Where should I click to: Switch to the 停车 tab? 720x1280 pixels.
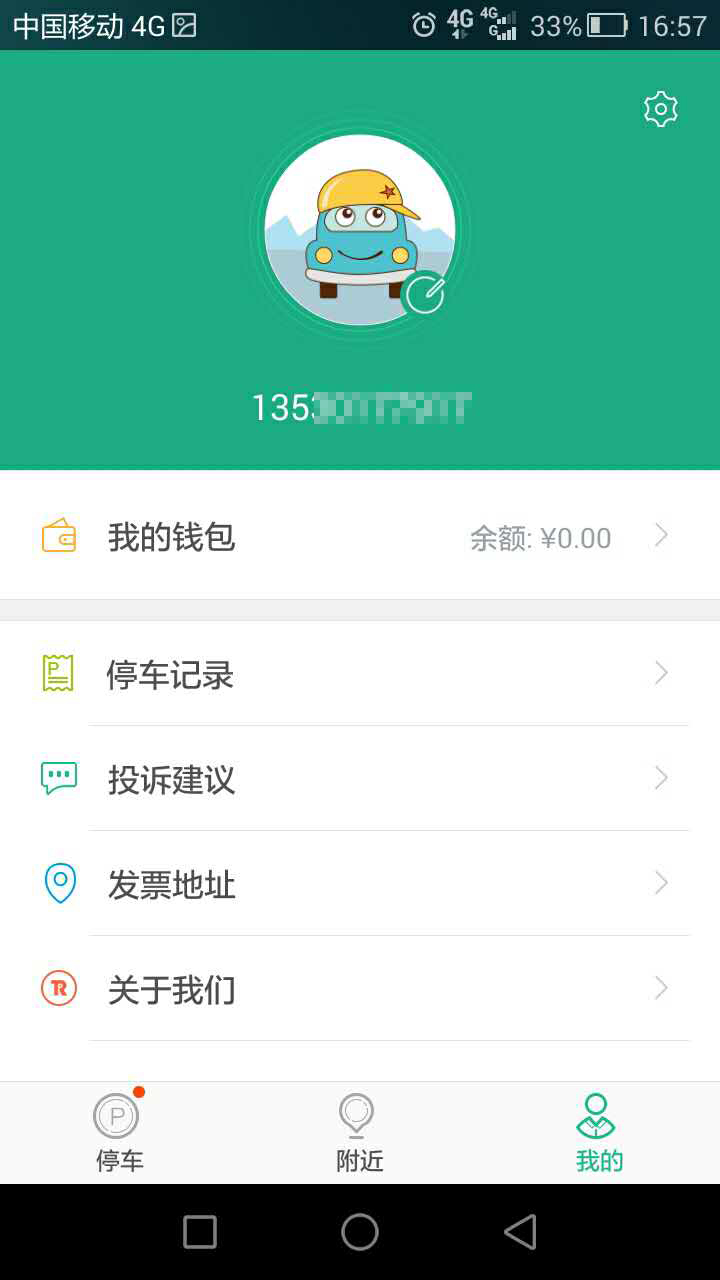tap(119, 1133)
